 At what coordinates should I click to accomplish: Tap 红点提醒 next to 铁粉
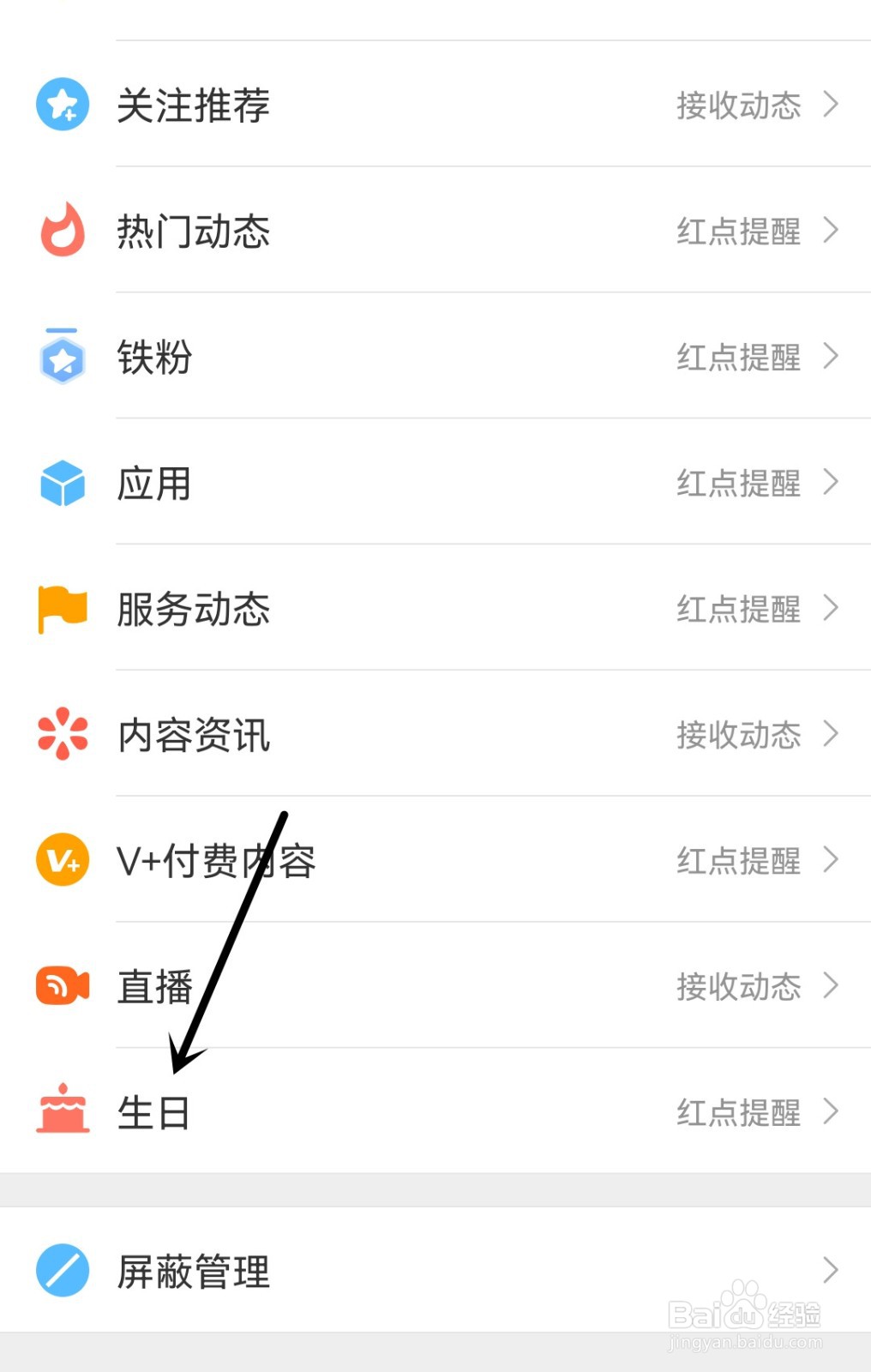click(737, 358)
